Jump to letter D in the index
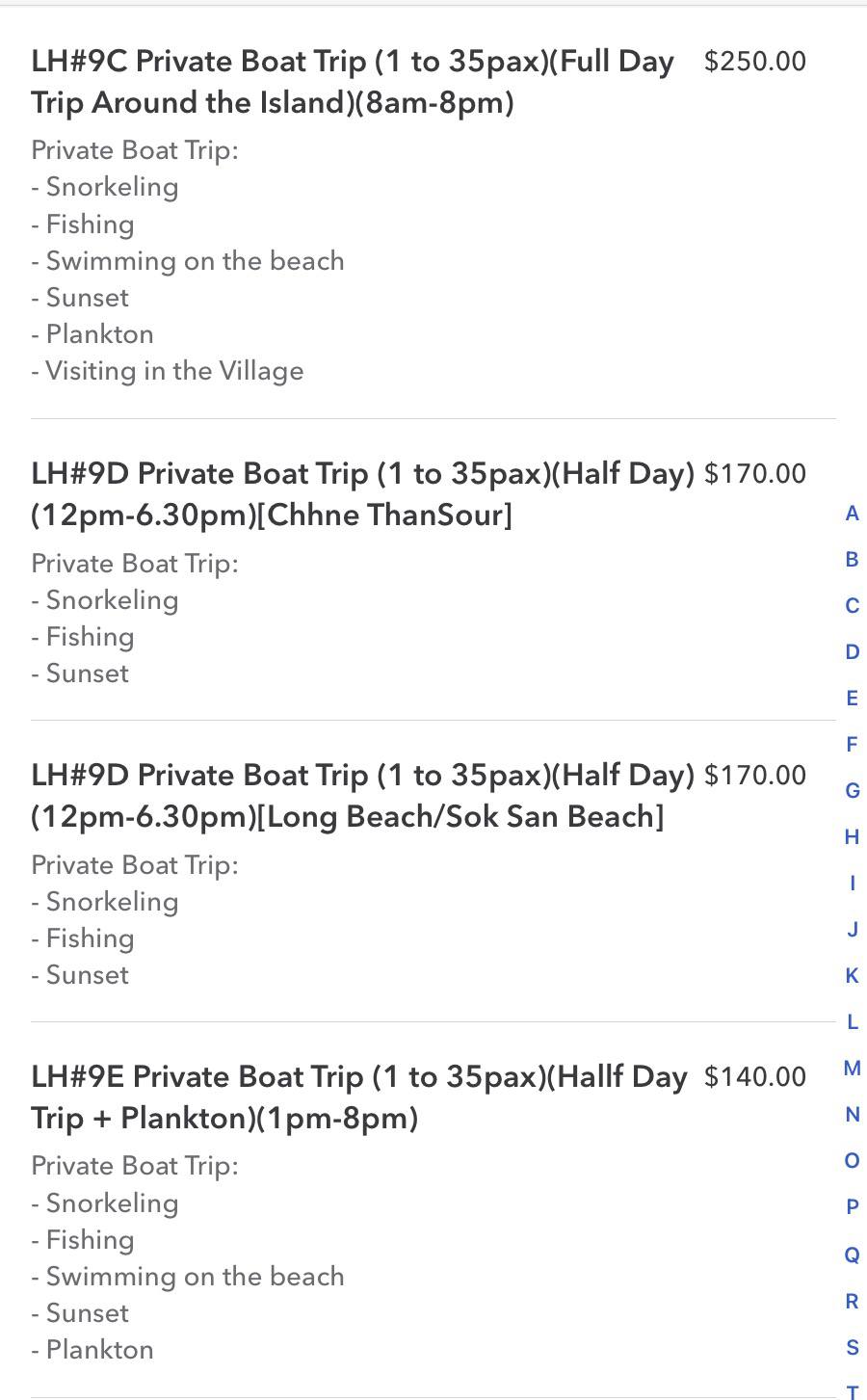The image size is (867, 1400). pyautogui.click(x=852, y=652)
